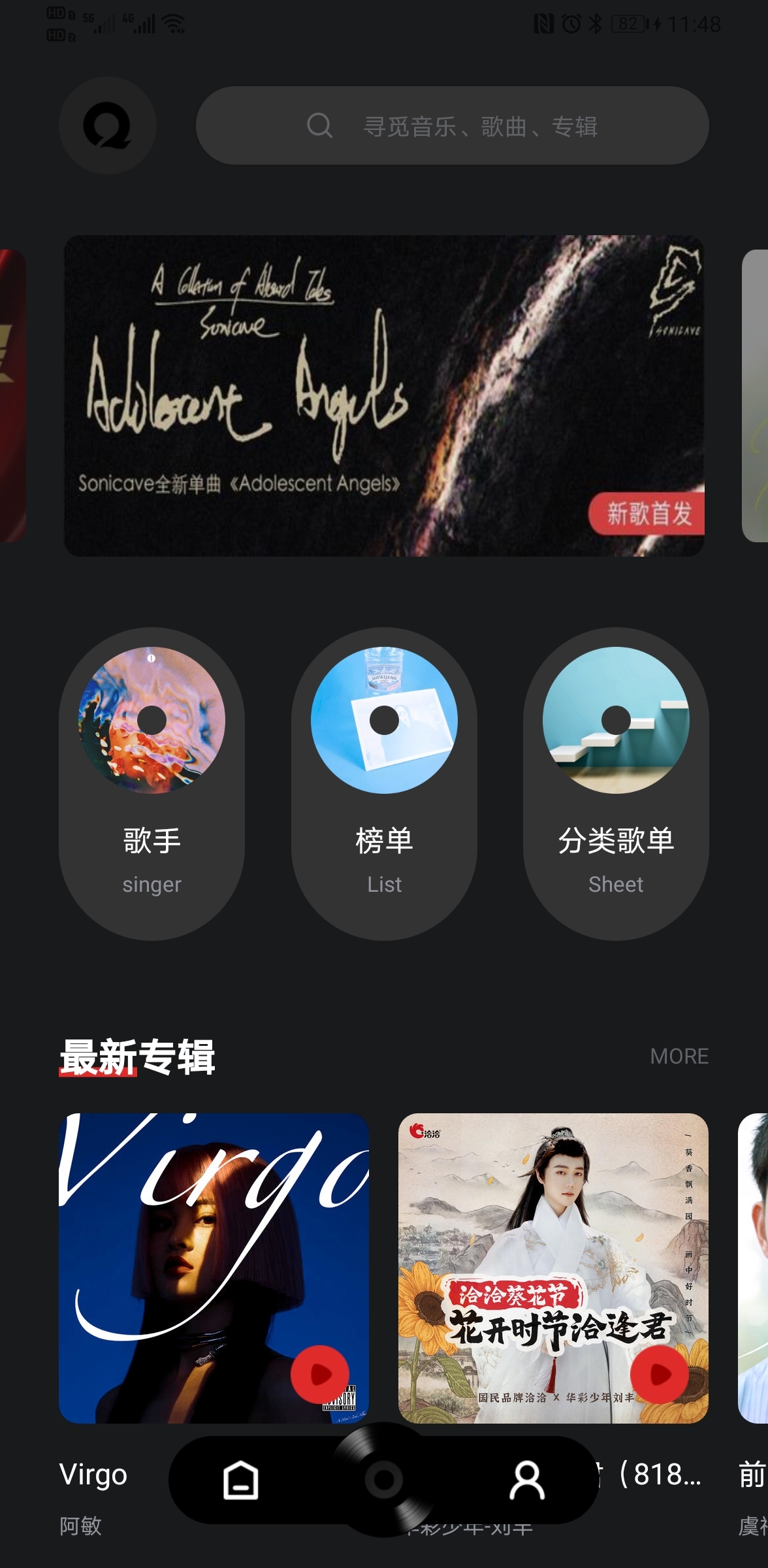
Task: Open the MORE link for latest albums
Action: (x=679, y=1056)
